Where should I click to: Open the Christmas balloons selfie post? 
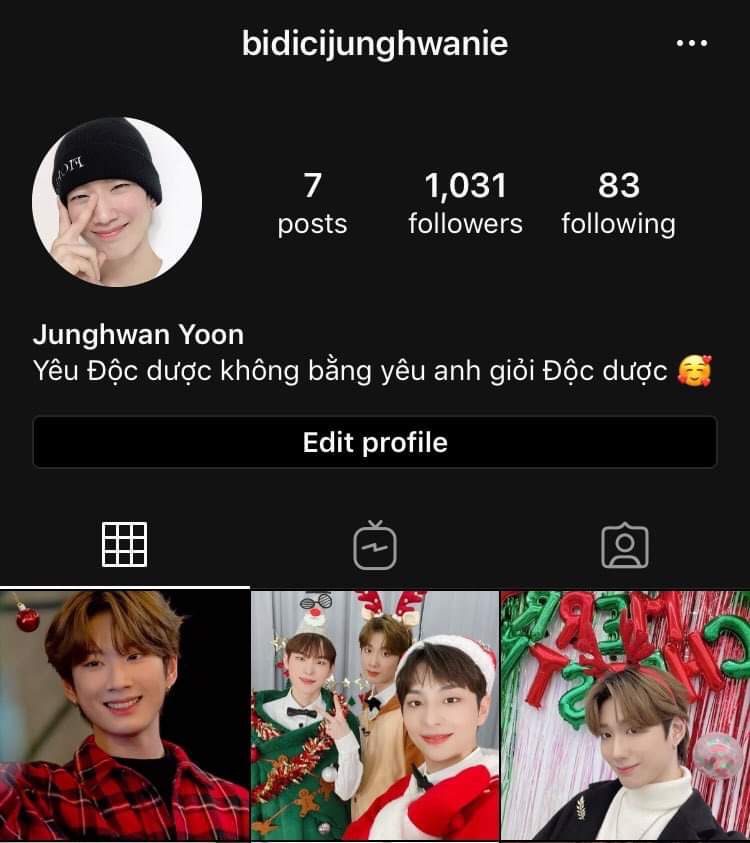(x=625, y=716)
